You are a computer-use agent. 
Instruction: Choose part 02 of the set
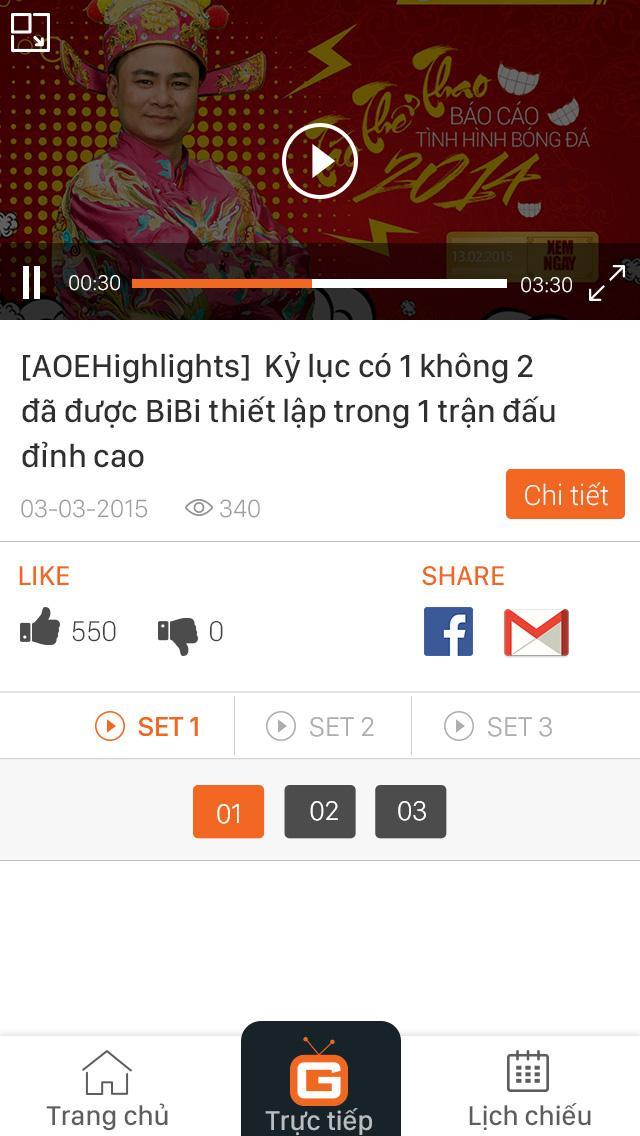click(320, 811)
